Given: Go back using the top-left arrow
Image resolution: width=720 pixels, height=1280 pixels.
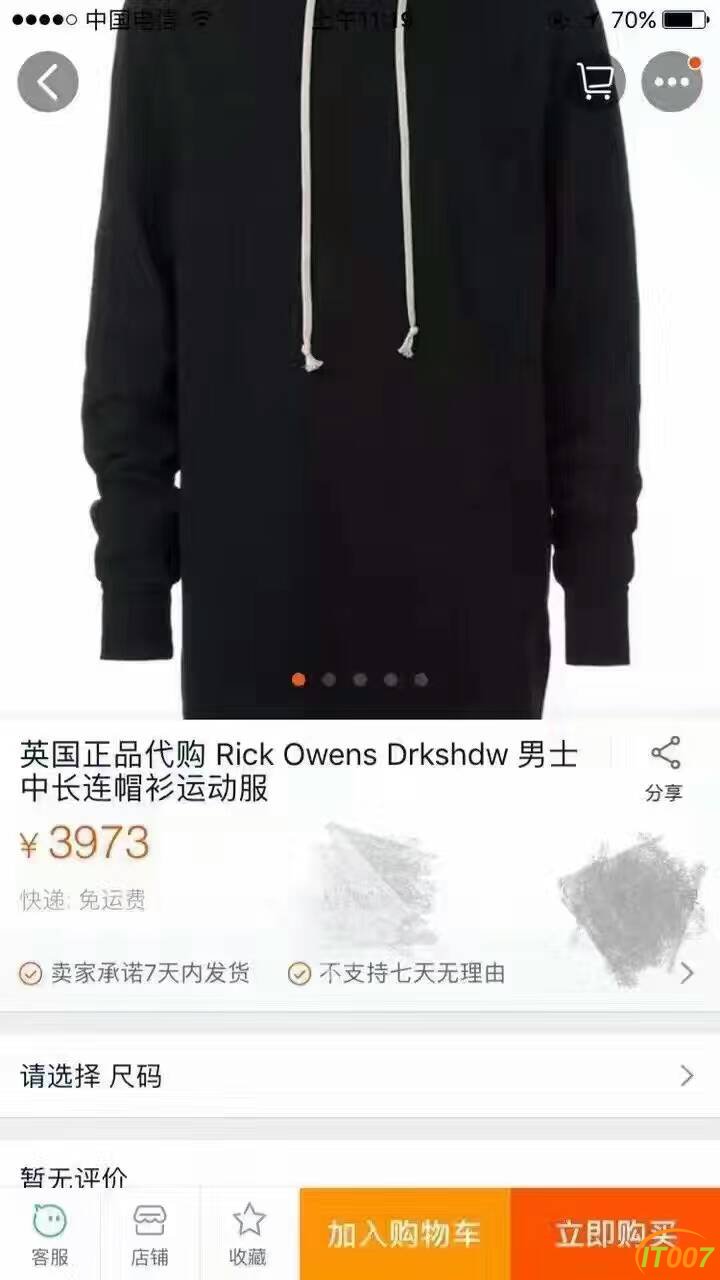Looking at the screenshot, I should pos(47,82).
